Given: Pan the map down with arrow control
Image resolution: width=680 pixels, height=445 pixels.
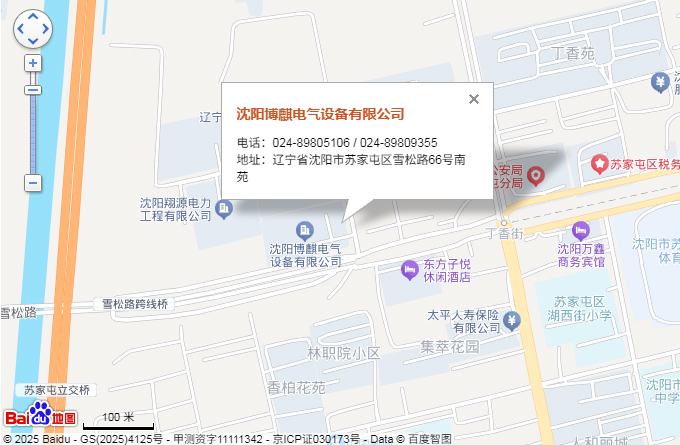Looking at the screenshot, I should point(33,42).
